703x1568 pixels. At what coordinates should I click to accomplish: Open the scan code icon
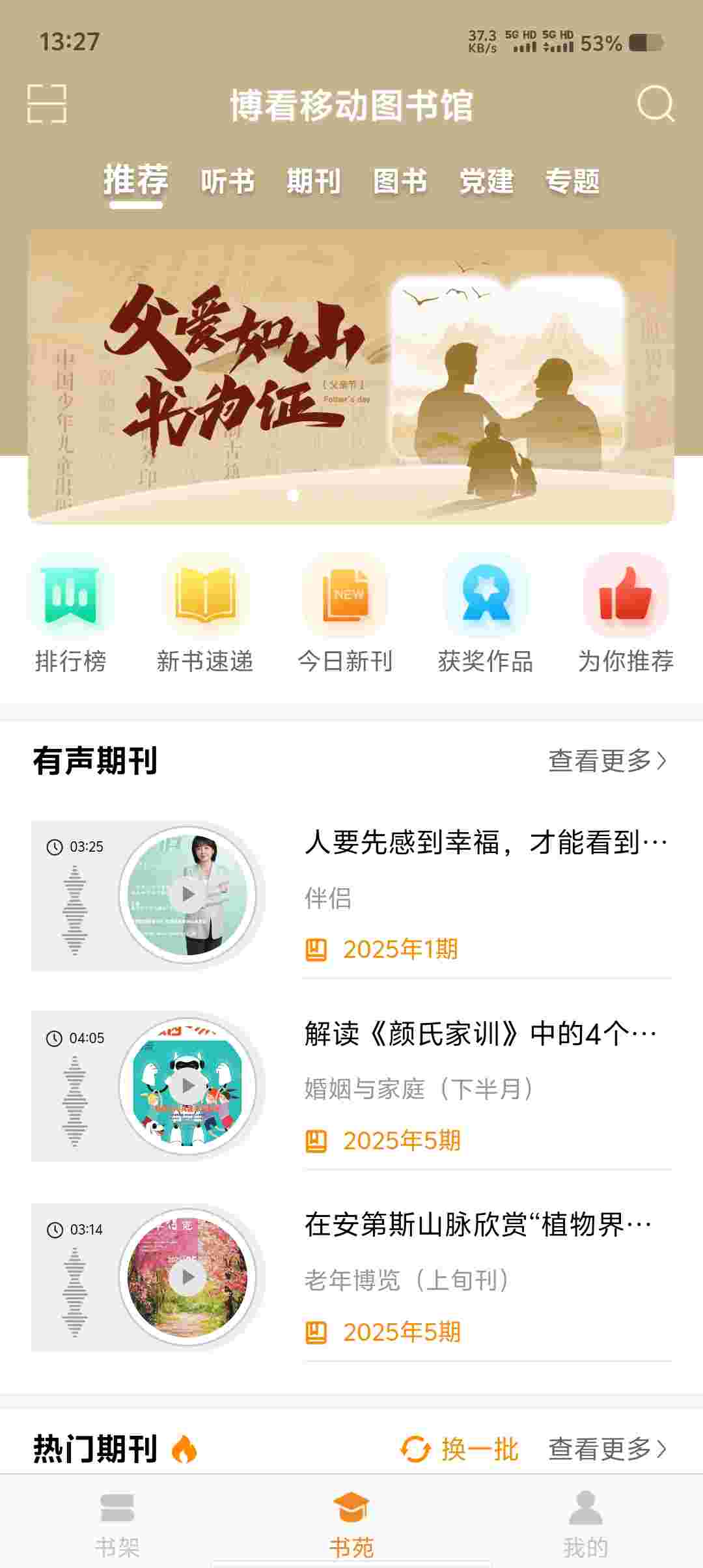tap(47, 104)
